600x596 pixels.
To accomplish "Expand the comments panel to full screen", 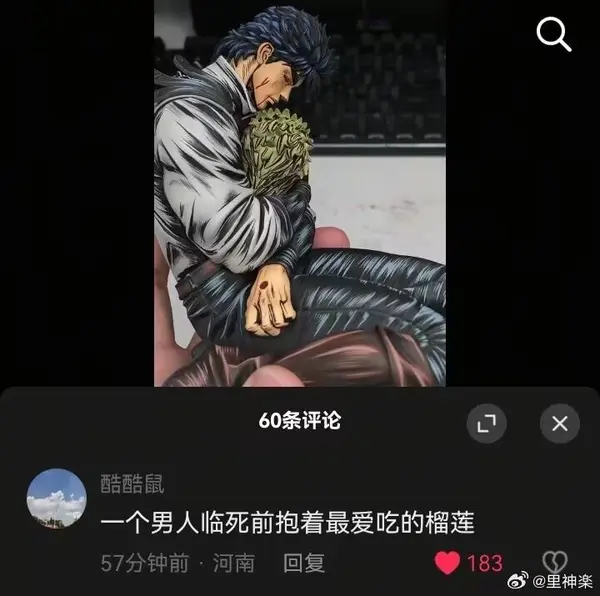I will [x=487, y=424].
